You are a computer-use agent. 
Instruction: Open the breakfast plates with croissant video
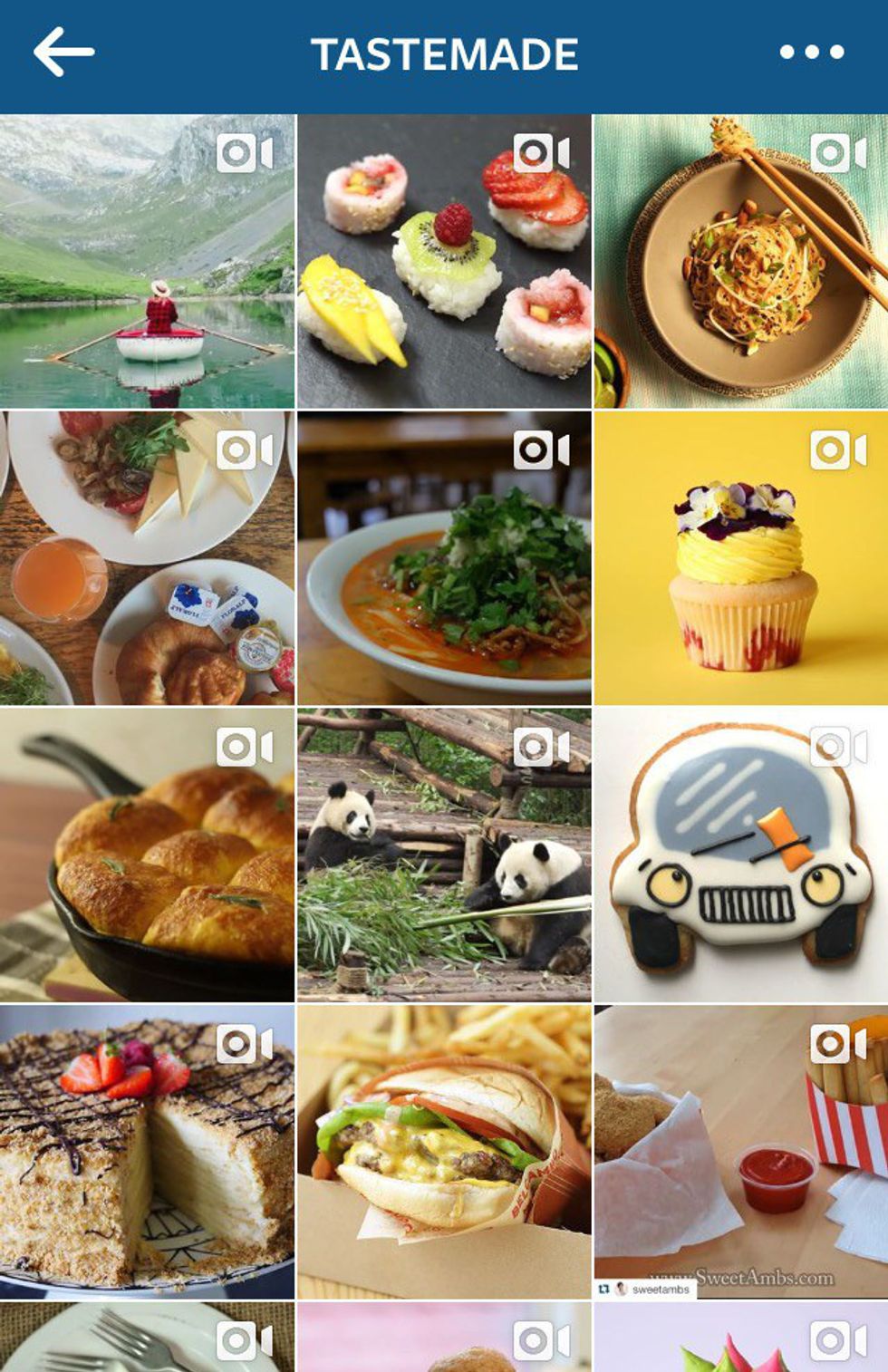(x=147, y=558)
